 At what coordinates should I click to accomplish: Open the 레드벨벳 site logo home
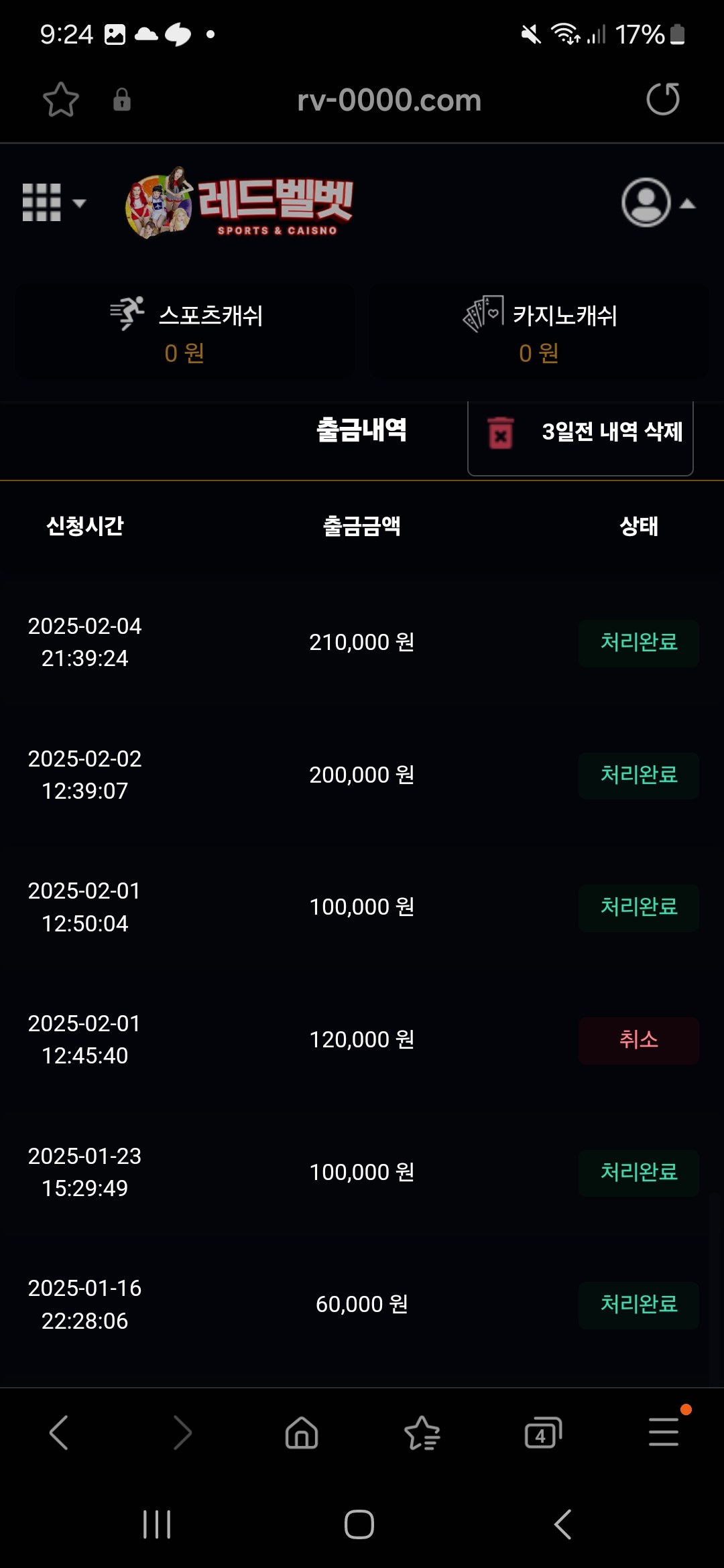240,202
